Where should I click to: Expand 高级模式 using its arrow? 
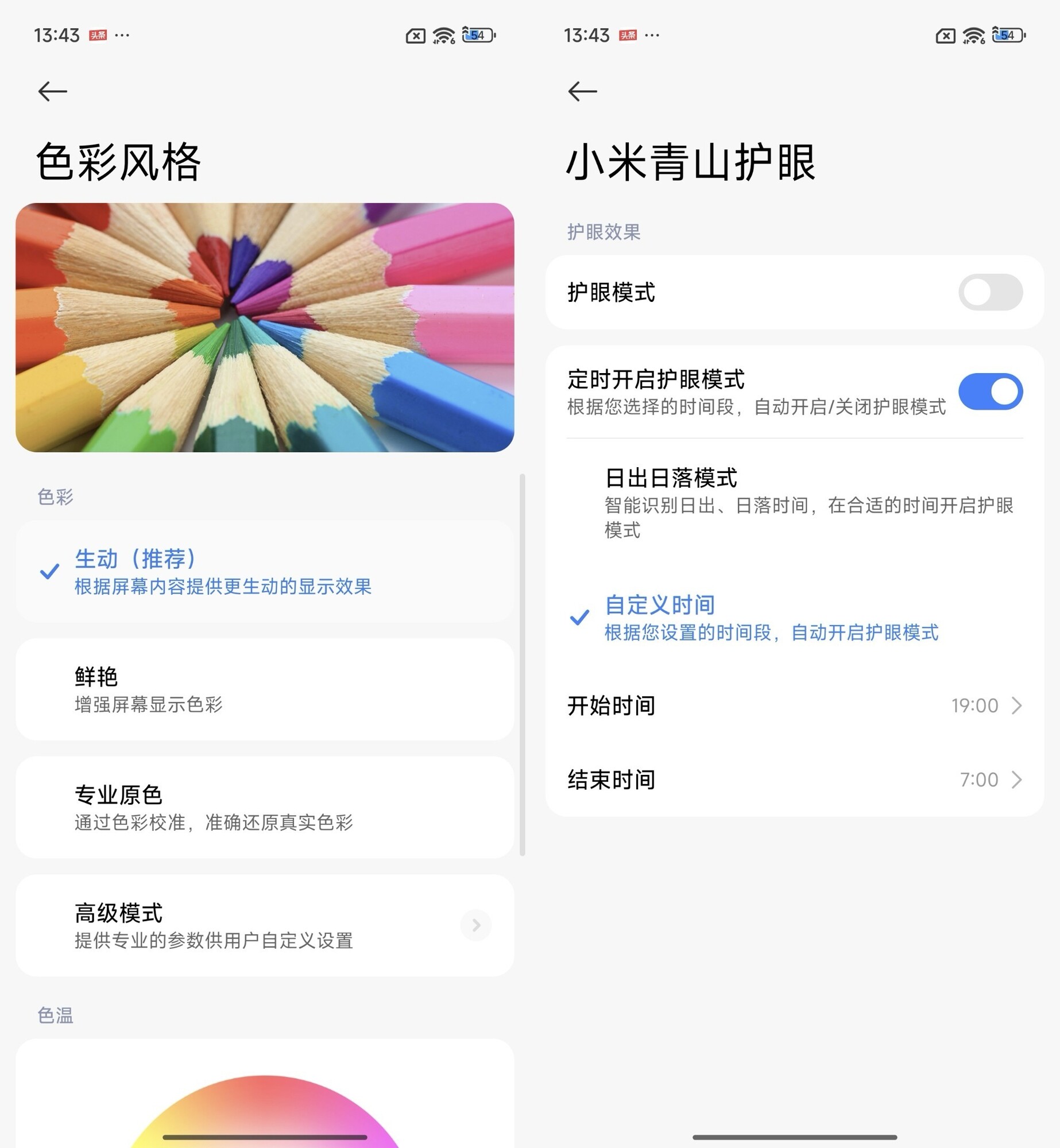475,925
